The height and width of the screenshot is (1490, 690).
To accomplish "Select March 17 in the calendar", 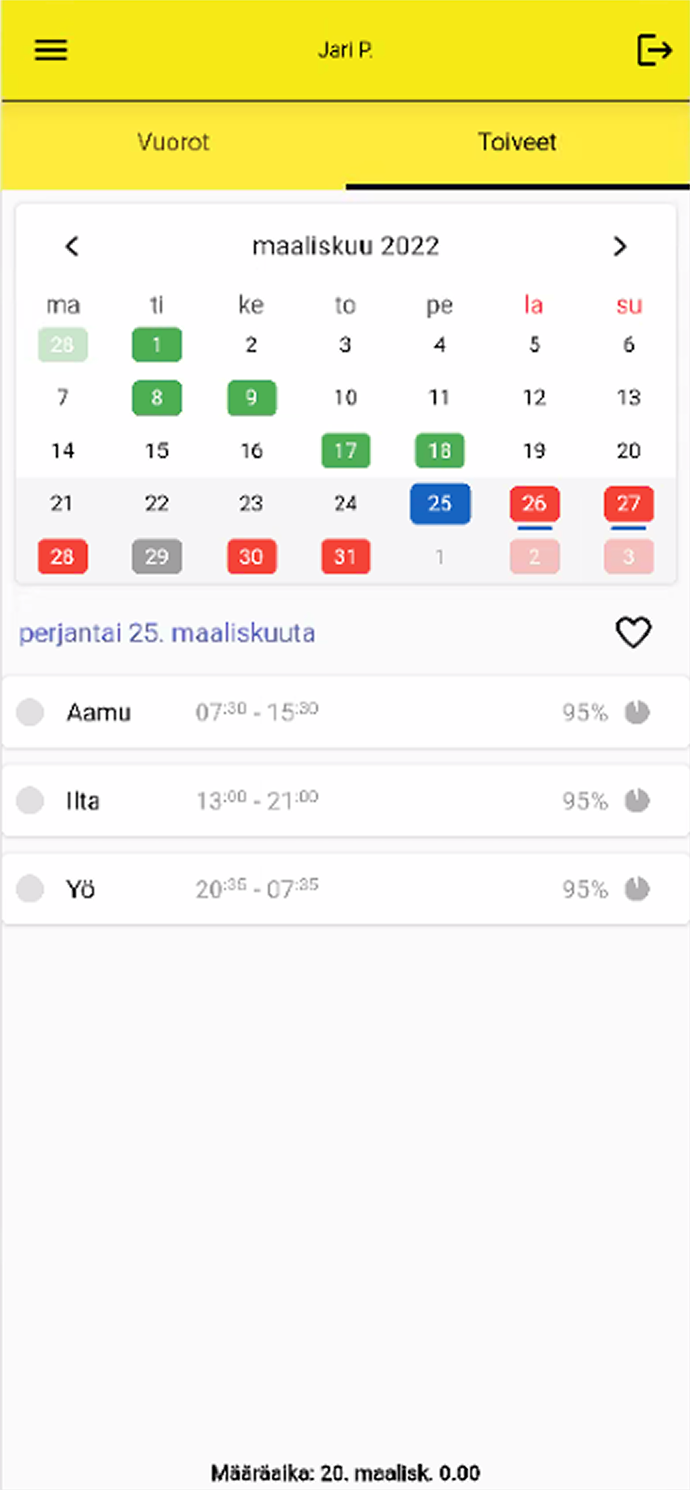I will (345, 451).
